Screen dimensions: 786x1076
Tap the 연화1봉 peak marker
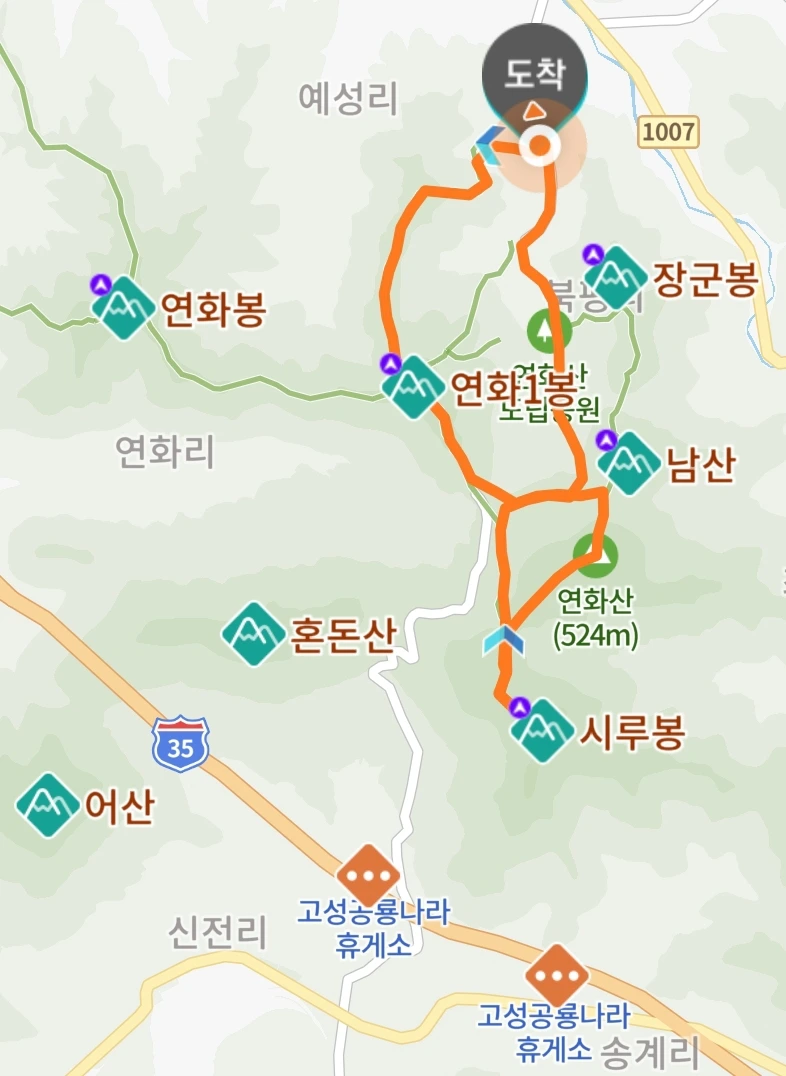pos(413,387)
